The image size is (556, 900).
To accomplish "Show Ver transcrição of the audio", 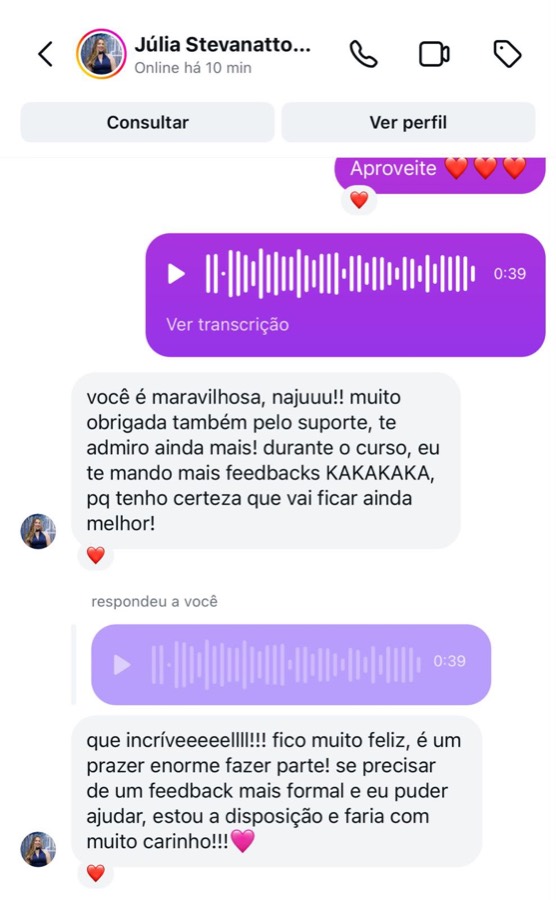I will tap(227, 324).
